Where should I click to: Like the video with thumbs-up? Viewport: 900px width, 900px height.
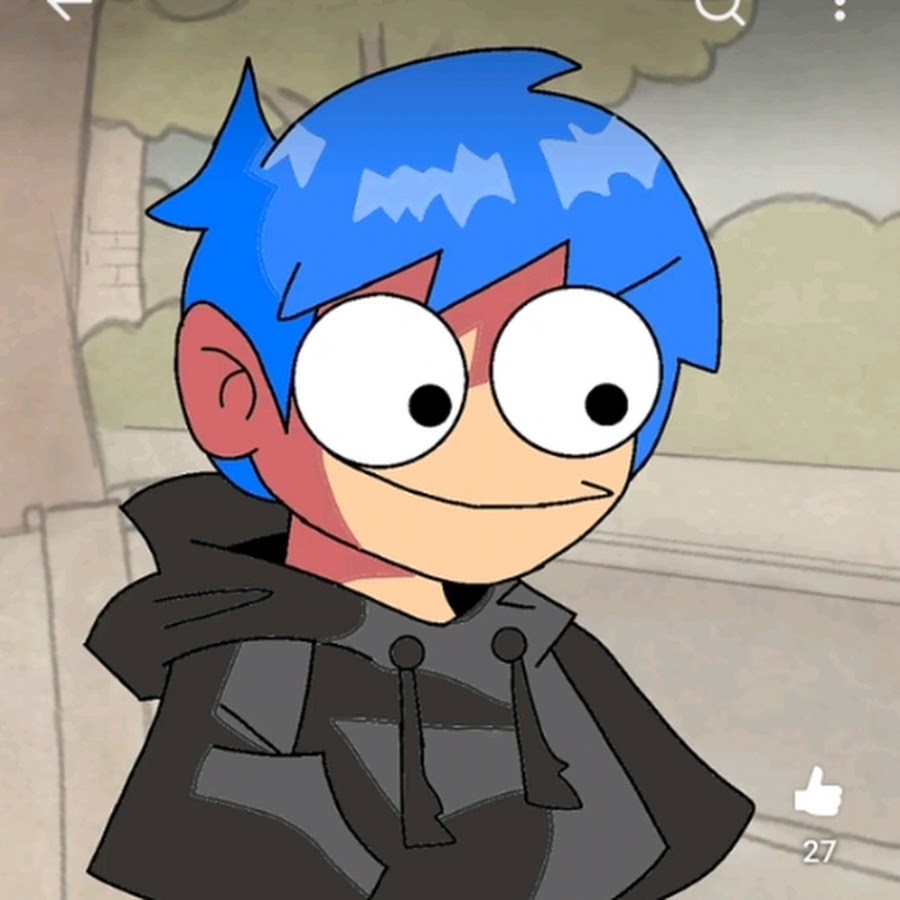point(817,792)
